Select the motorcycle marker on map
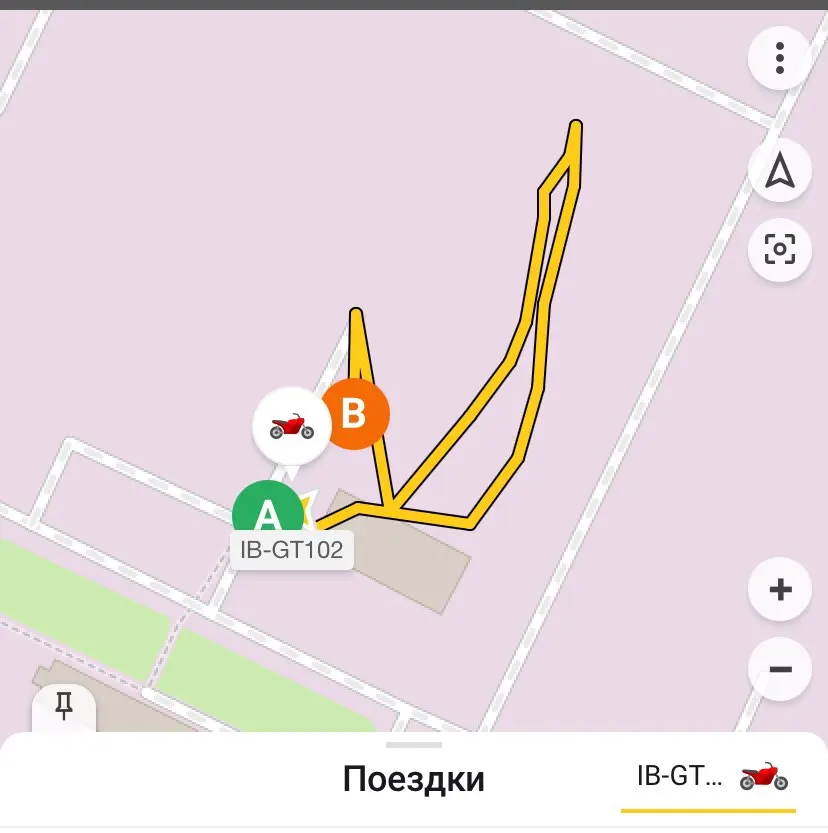Image resolution: width=828 pixels, height=833 pixels. (292, 426)
